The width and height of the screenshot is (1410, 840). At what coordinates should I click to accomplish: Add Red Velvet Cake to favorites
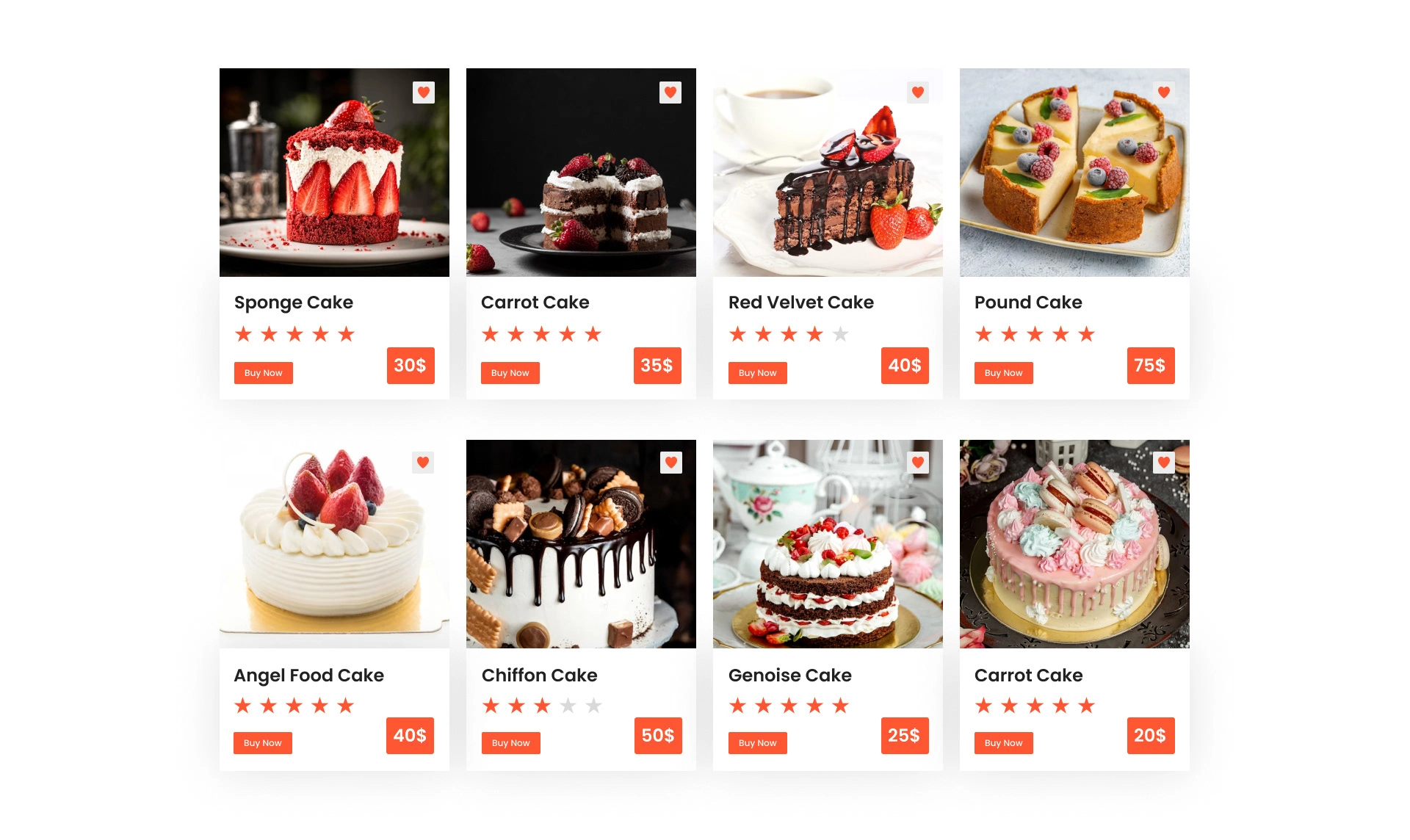[918, 93]
